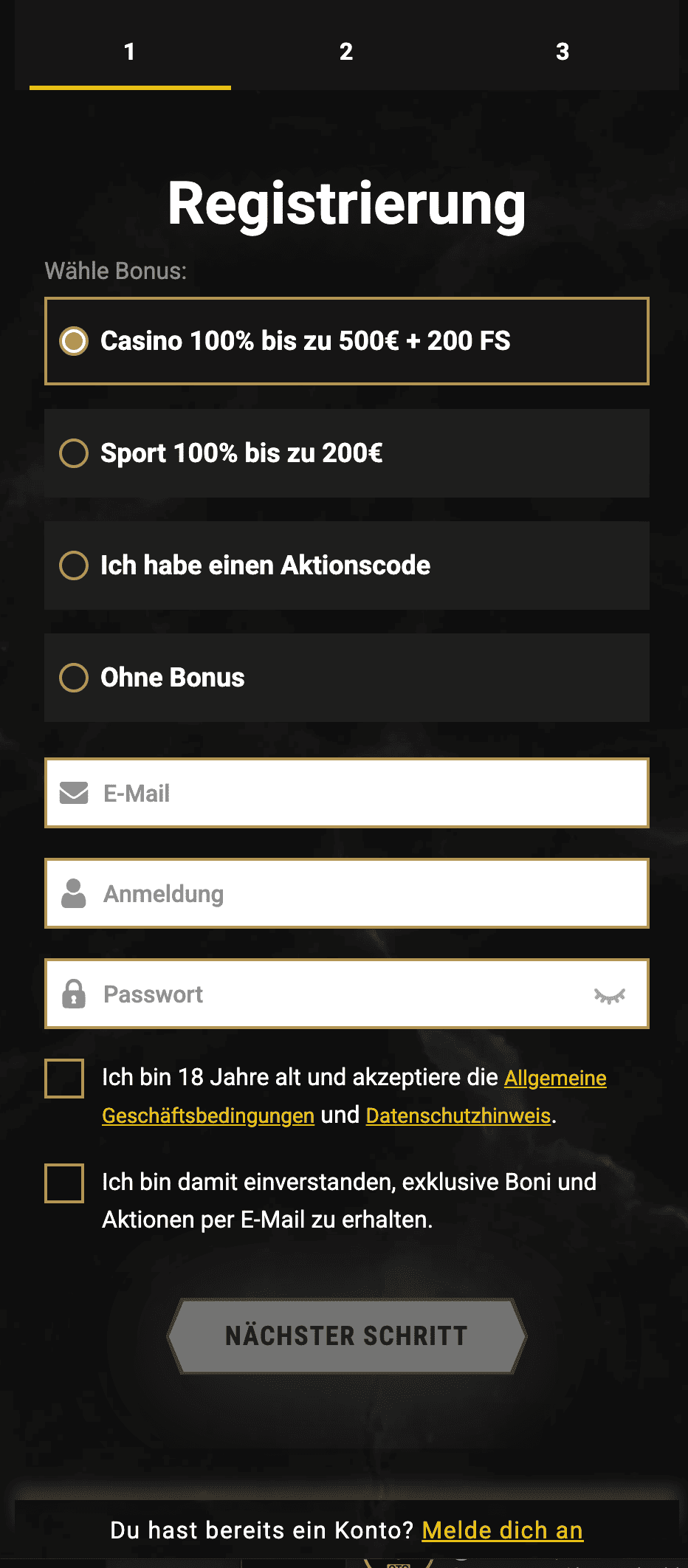Screen dimensions: 688x1568
Task: Click into the E-Mail input field
Action: click(x=332, y=792)
